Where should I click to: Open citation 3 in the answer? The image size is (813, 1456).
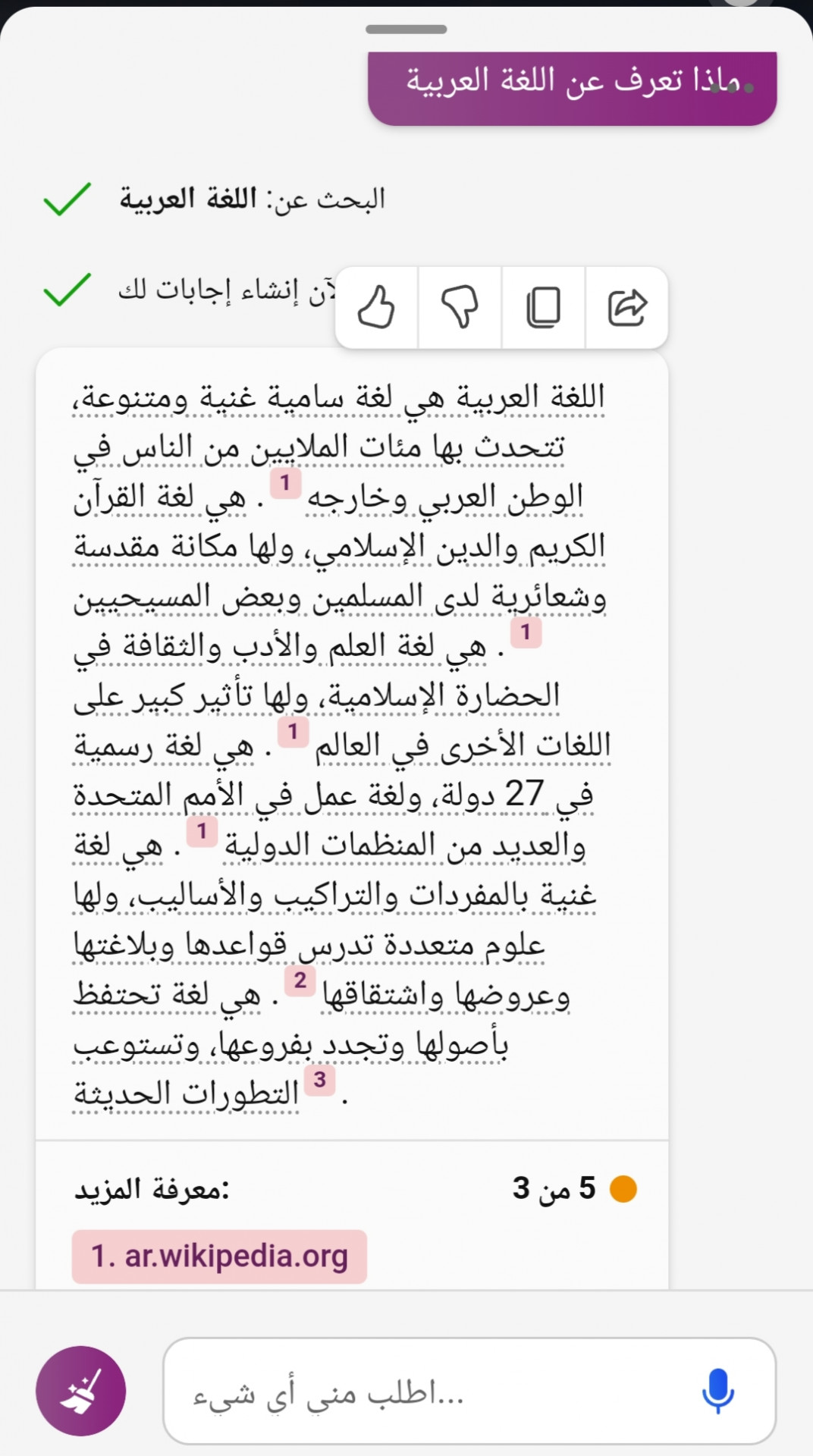[x=319, y=1080]
